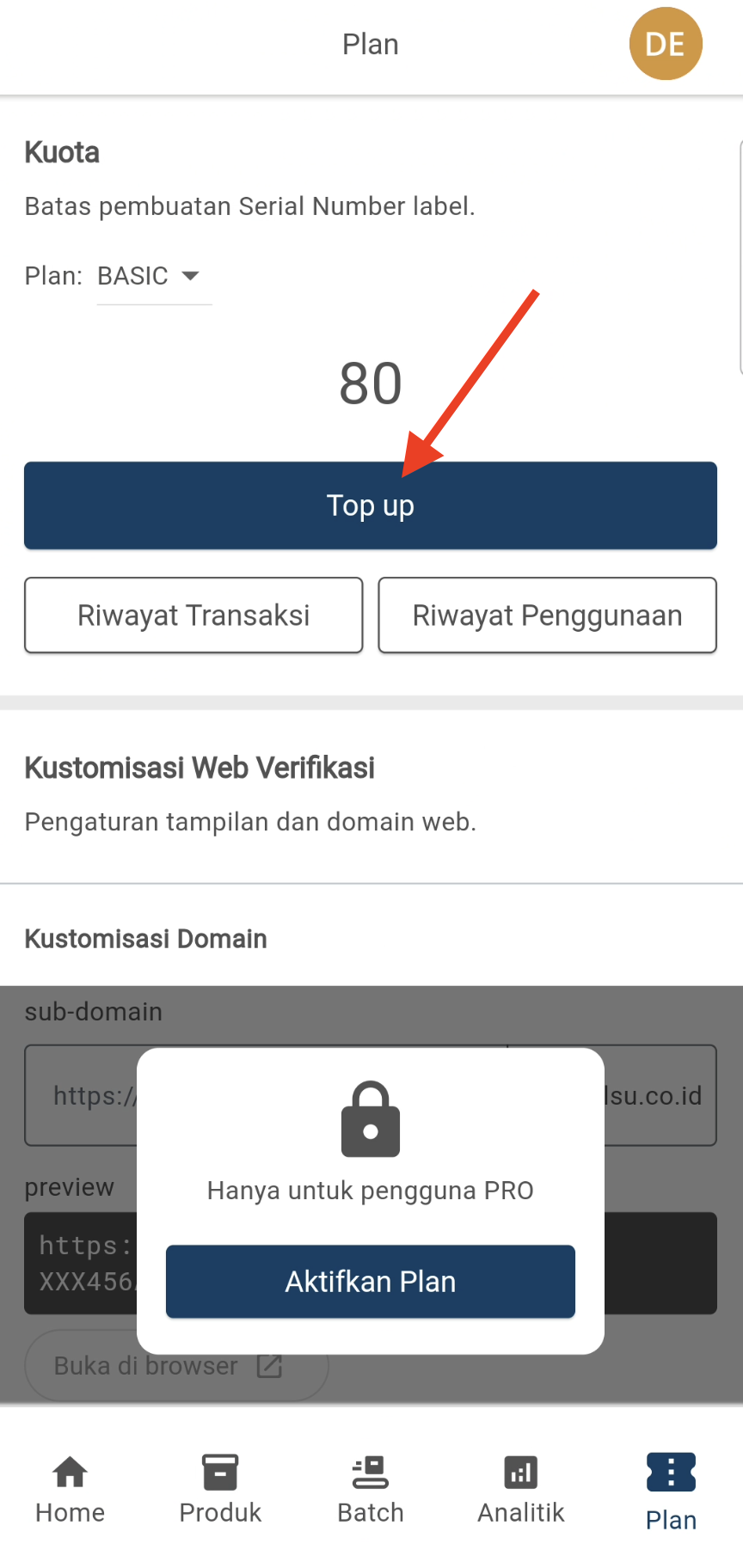Open the Batch tab
Image resolution: width=743 pixels, height=1568 pixels.
pos(370,1489)
